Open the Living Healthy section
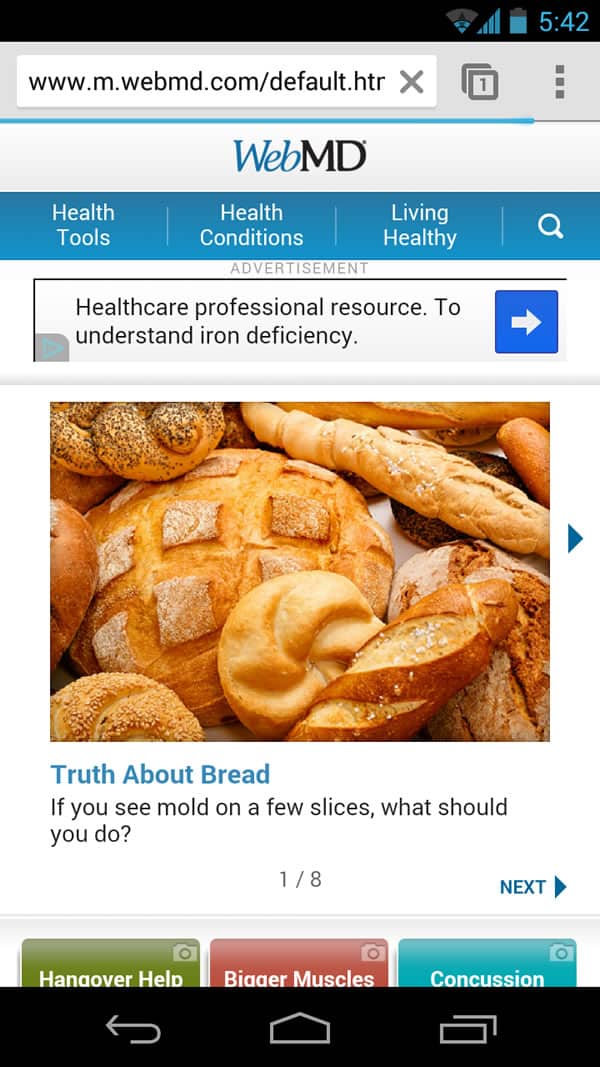Image resolution: width=600 pixels, height=1067 pixels. 419,225
